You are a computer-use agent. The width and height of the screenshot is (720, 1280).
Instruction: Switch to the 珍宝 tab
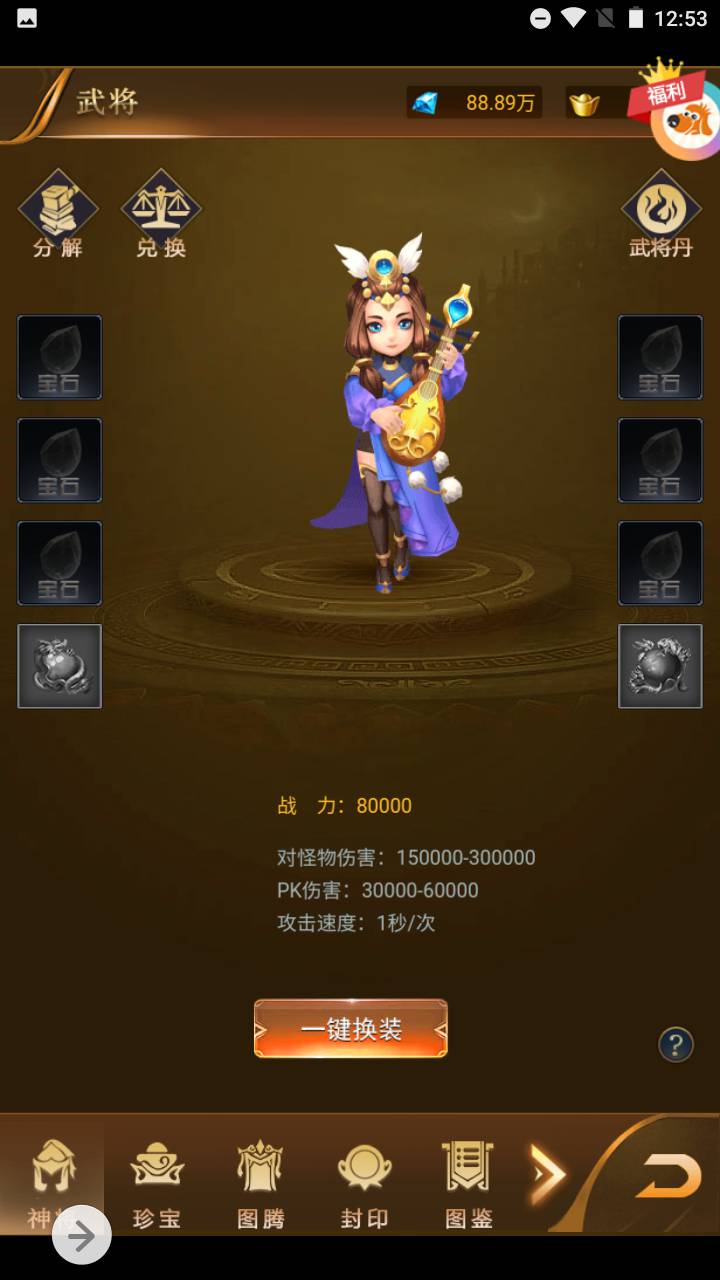point(157,1183)
